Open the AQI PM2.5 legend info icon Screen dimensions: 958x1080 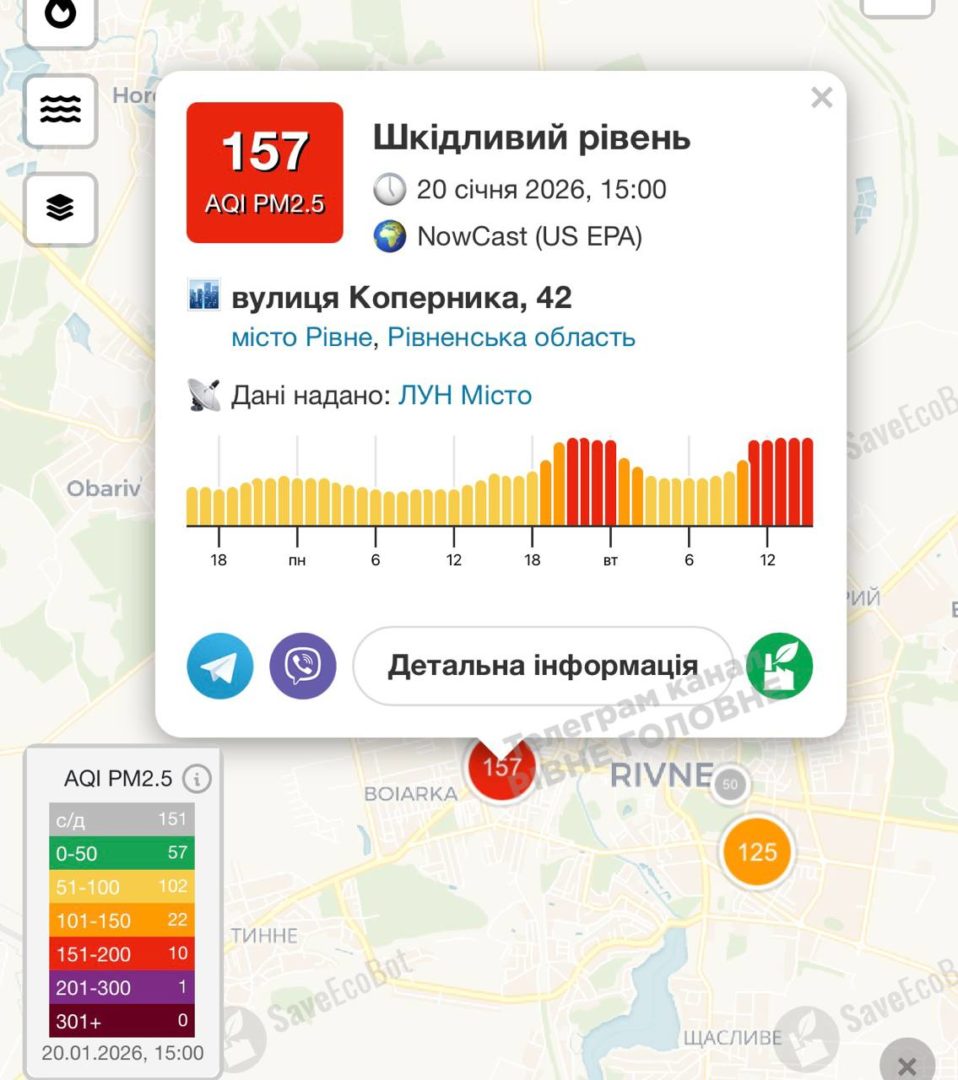tap(197, 778)
